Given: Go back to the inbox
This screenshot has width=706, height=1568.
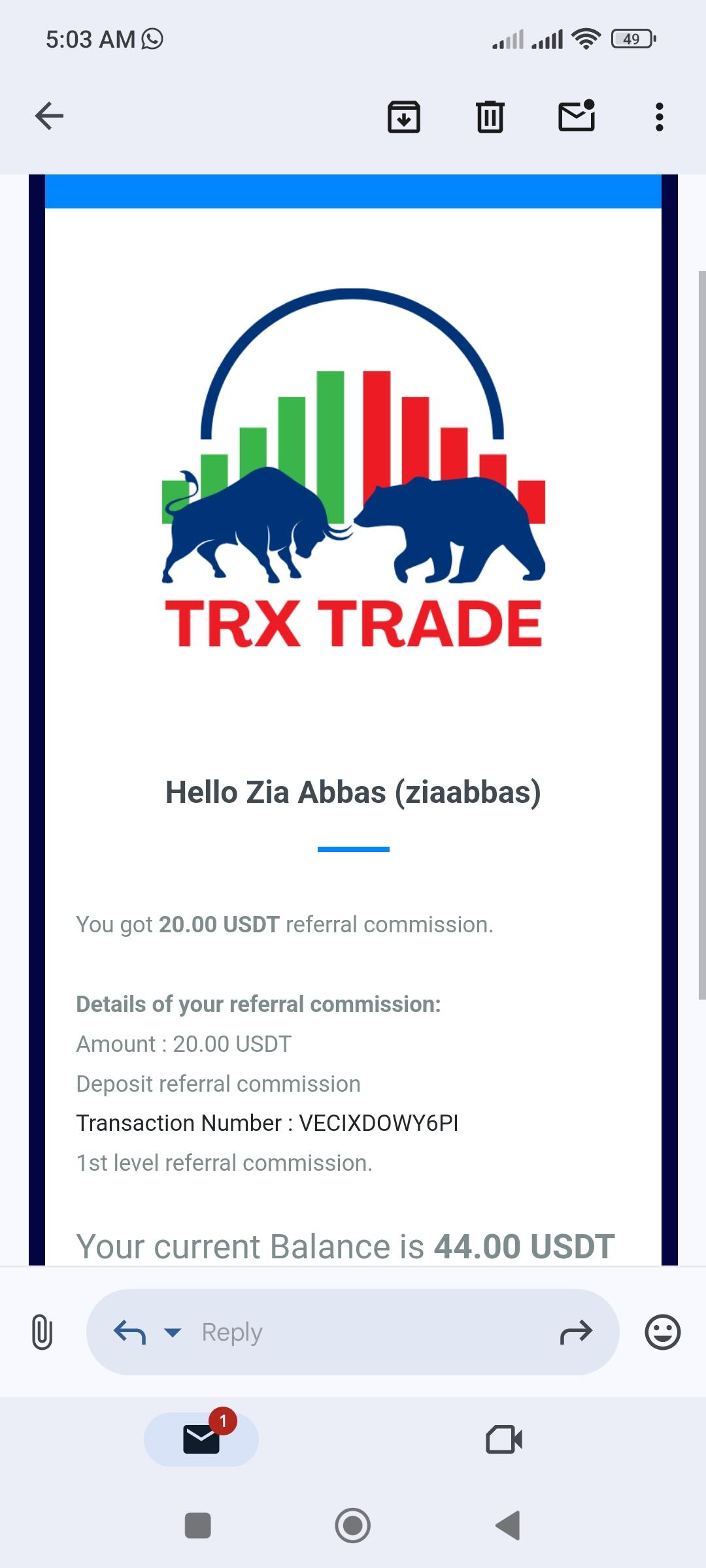Looking at the screenshot, I should [x=49, y=117].
